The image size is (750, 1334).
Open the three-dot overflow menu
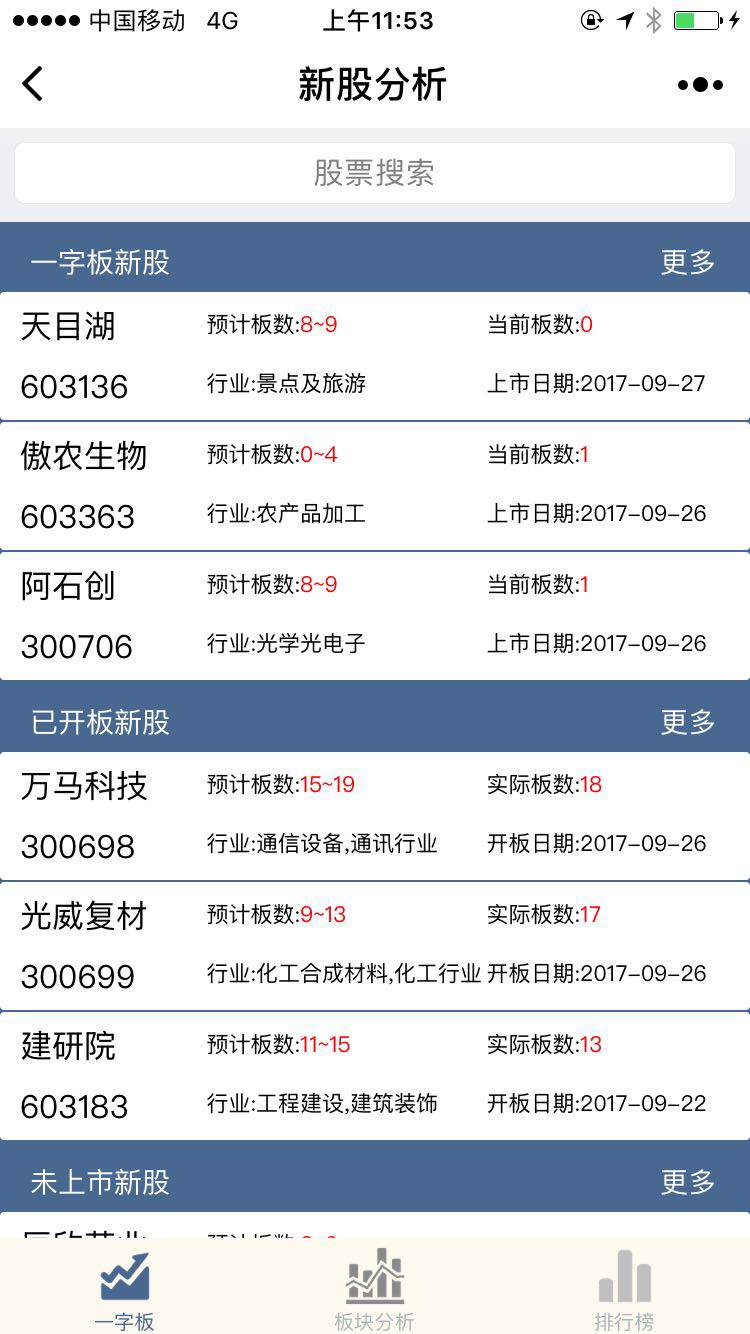(x=700, y=85)
